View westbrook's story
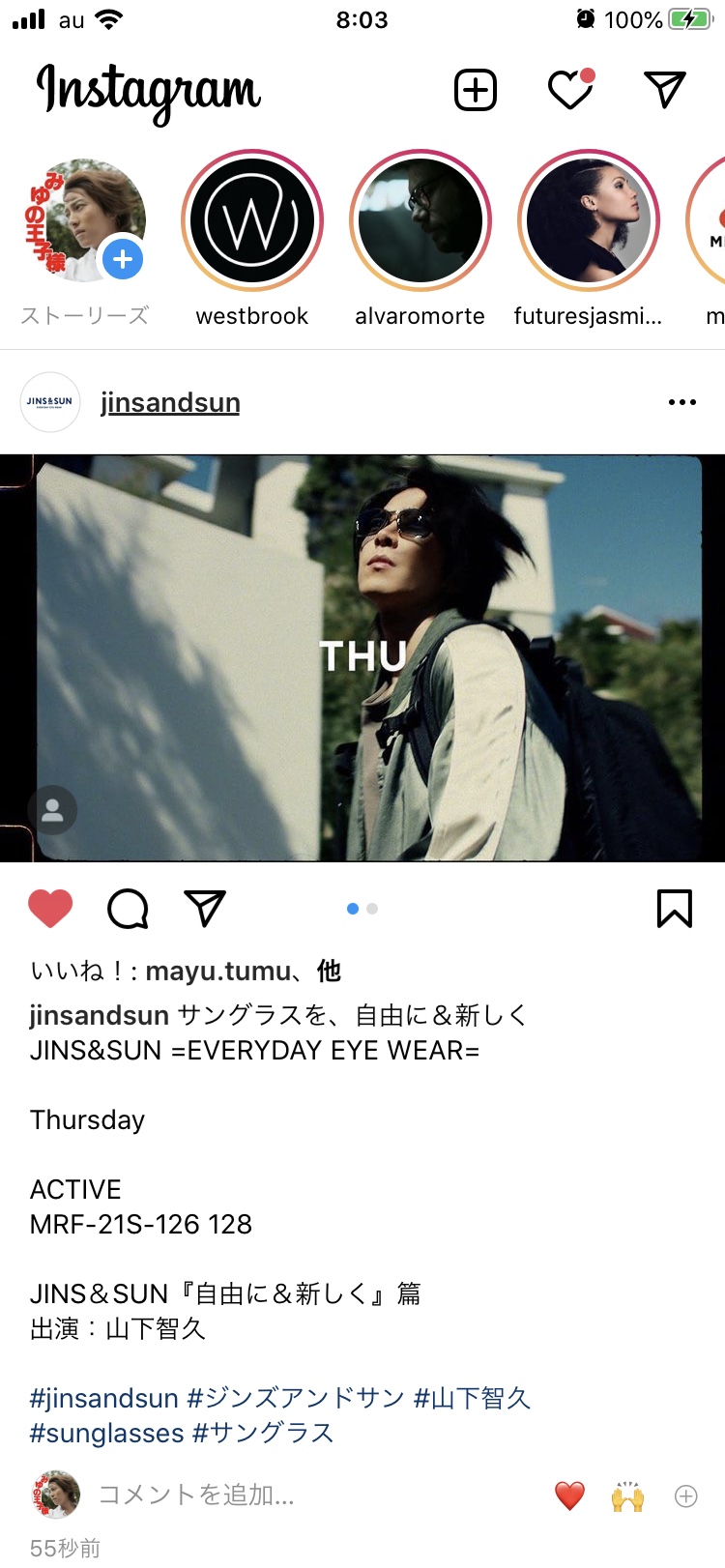The width and height of the screenshot is (725, 1568). tap(252, 221)
